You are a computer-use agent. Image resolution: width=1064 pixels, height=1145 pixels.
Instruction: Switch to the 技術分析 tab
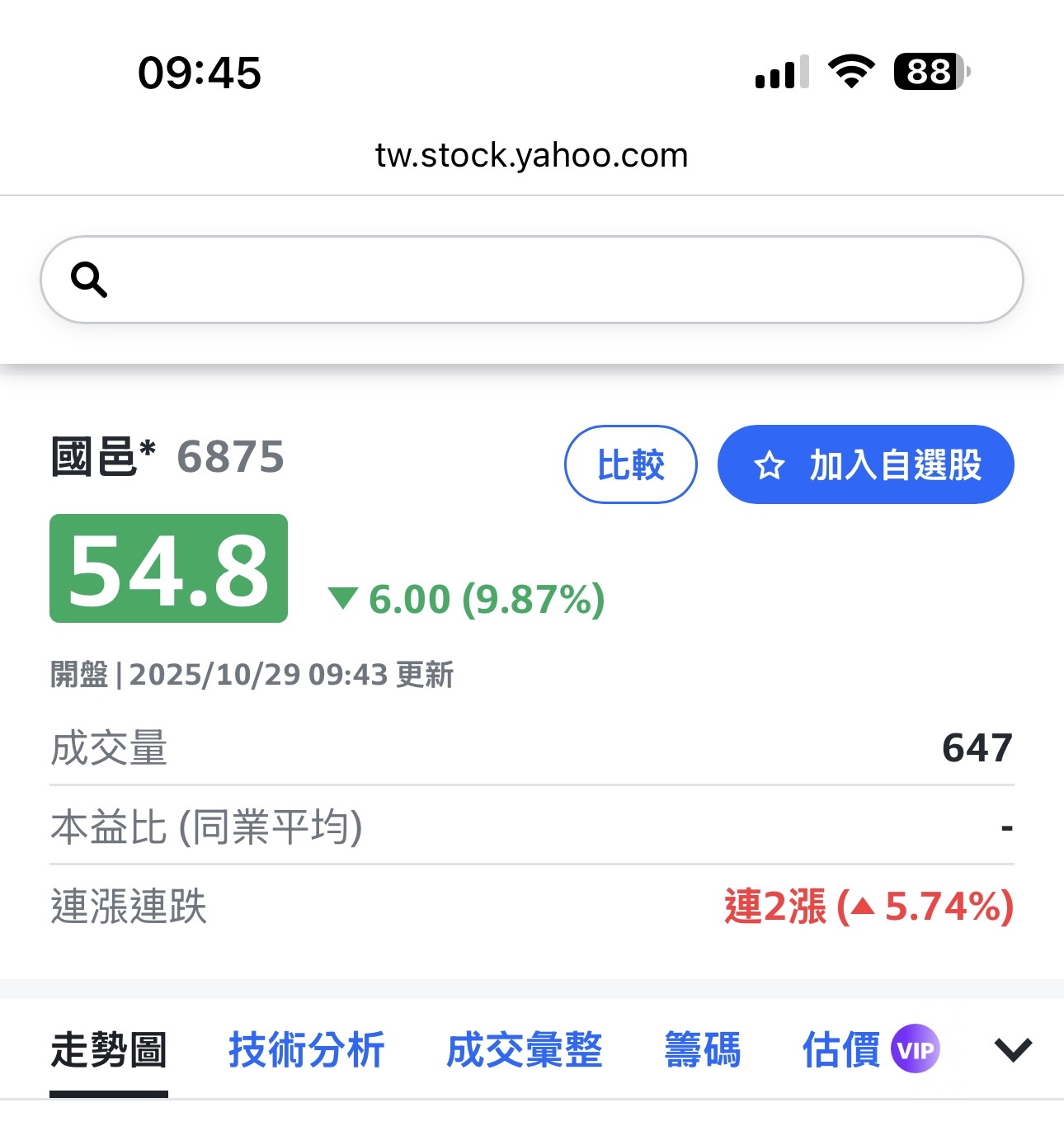pos(306,1050)
